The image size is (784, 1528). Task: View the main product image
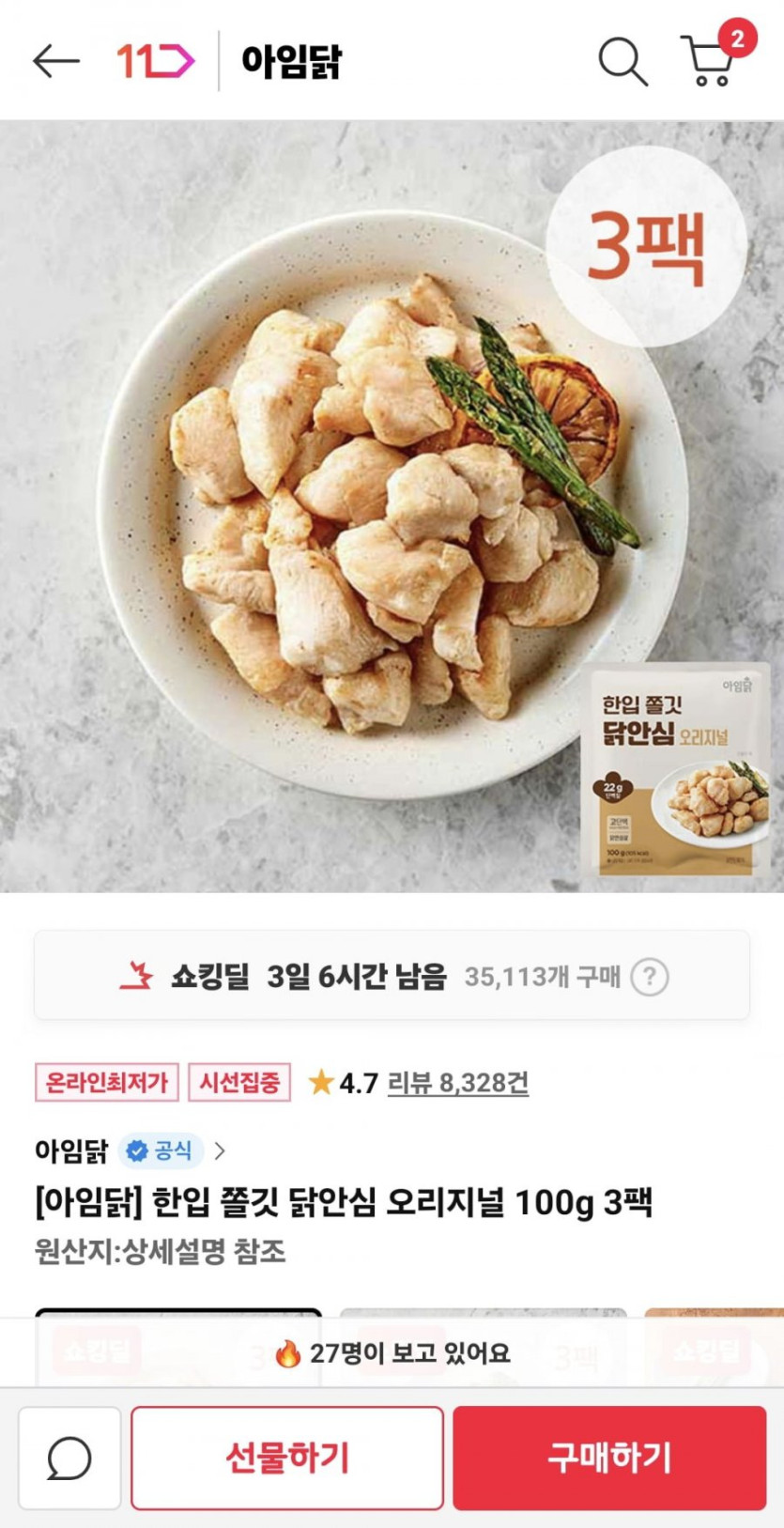pos(392,507)
